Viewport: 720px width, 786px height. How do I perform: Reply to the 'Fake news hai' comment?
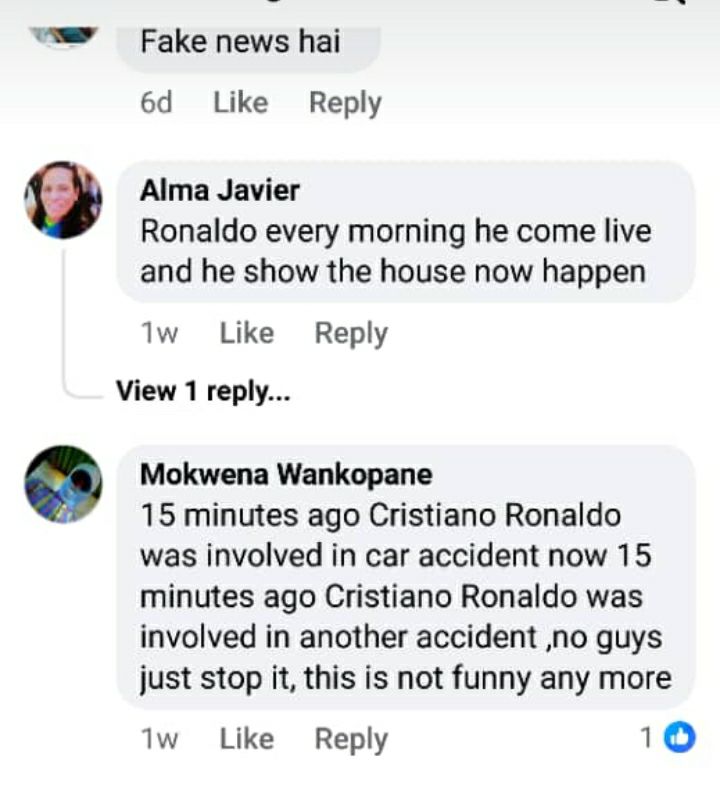point(345,103)
